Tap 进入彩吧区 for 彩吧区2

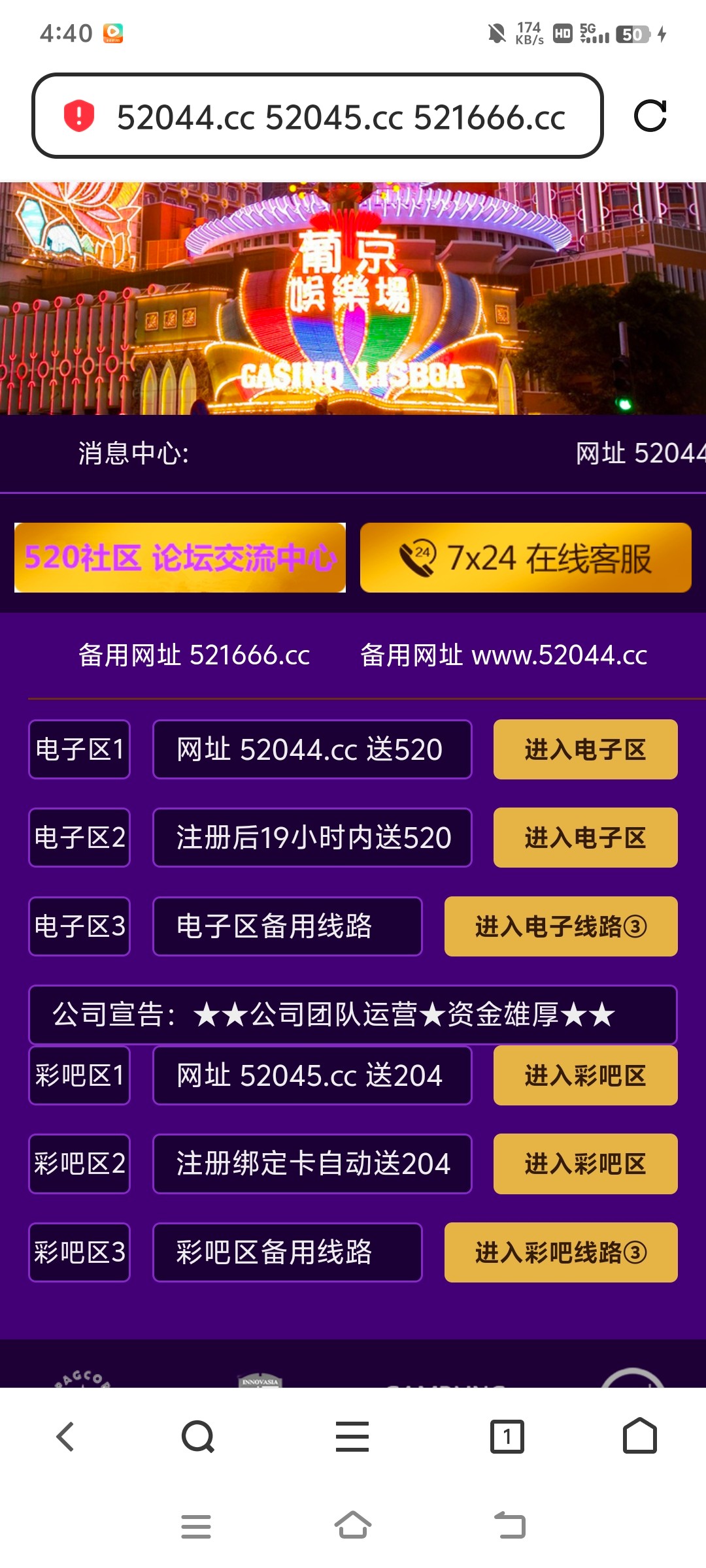tap(585, 1164)
